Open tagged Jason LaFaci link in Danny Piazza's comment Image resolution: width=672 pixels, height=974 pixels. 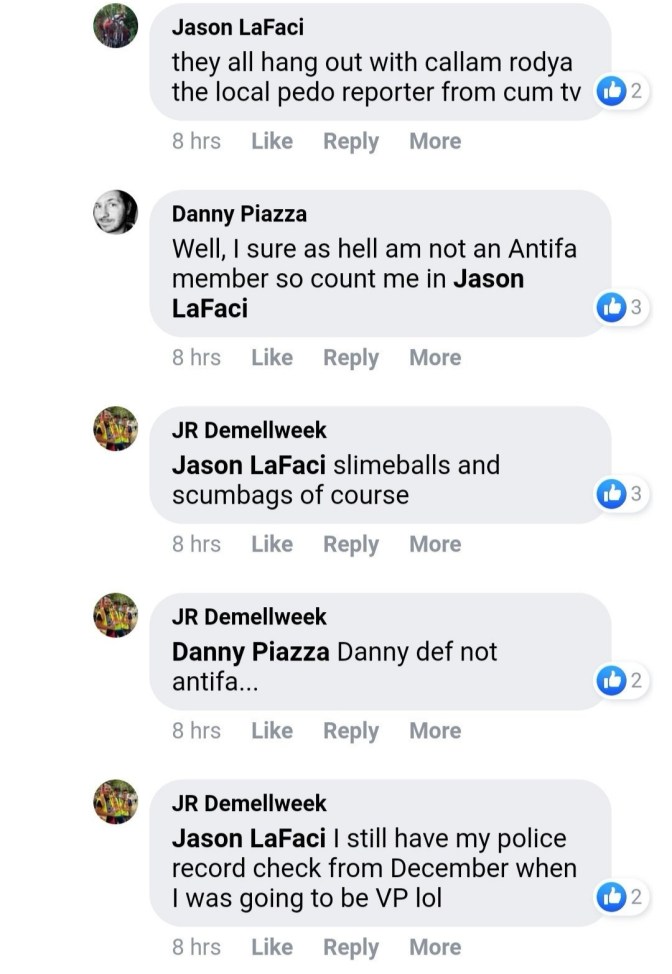[488, 279]
